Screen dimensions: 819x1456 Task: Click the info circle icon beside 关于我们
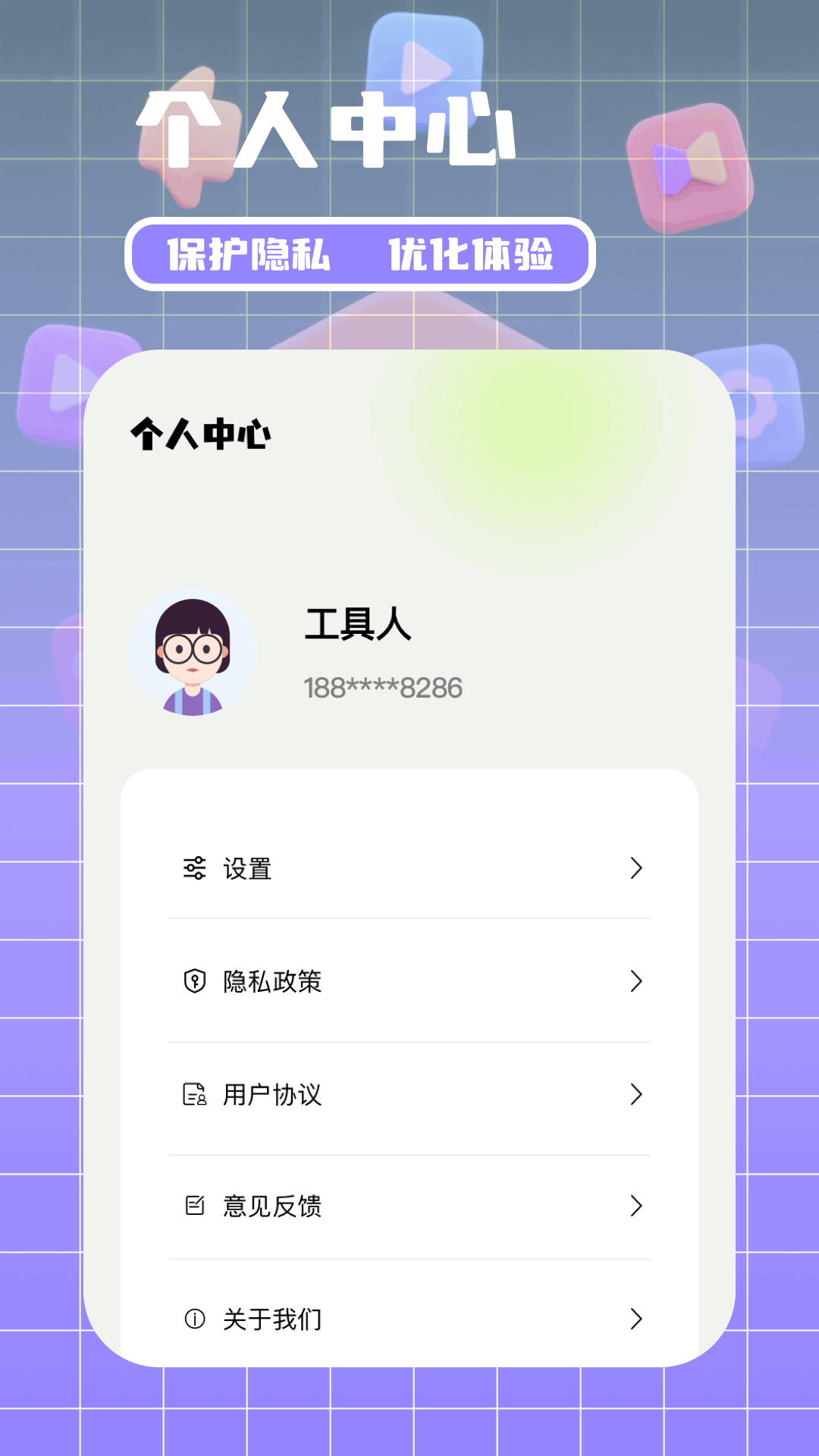[195, 1318]
